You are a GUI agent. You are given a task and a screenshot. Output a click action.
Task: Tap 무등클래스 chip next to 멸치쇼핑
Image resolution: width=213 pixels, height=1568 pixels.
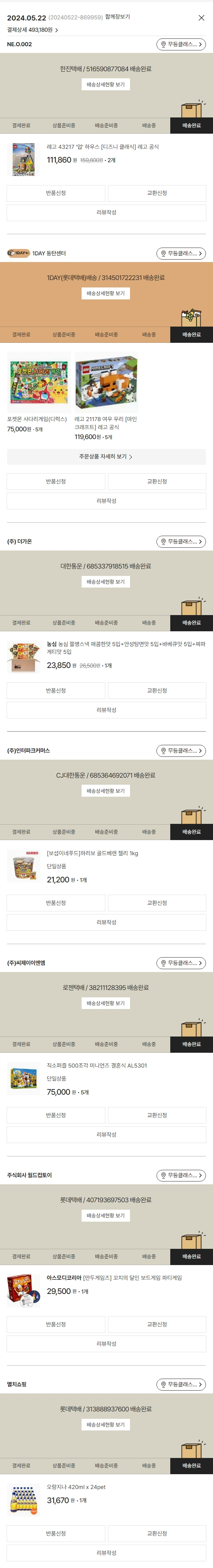point(181,1384)
